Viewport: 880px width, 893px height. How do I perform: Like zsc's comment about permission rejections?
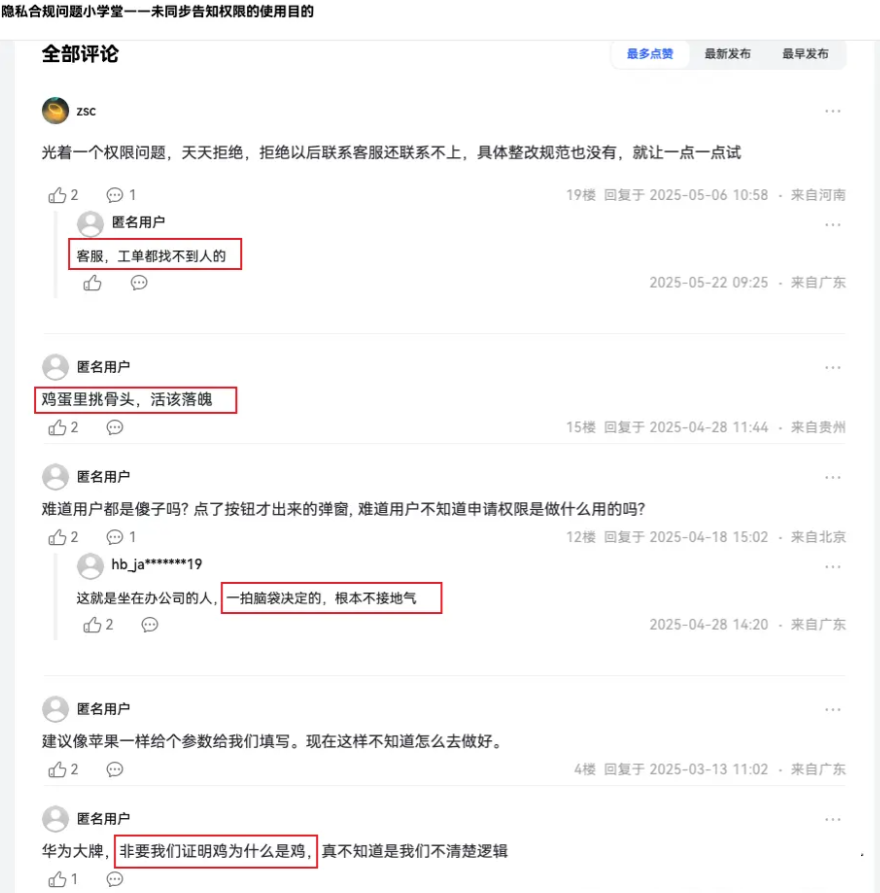[57, 195]
